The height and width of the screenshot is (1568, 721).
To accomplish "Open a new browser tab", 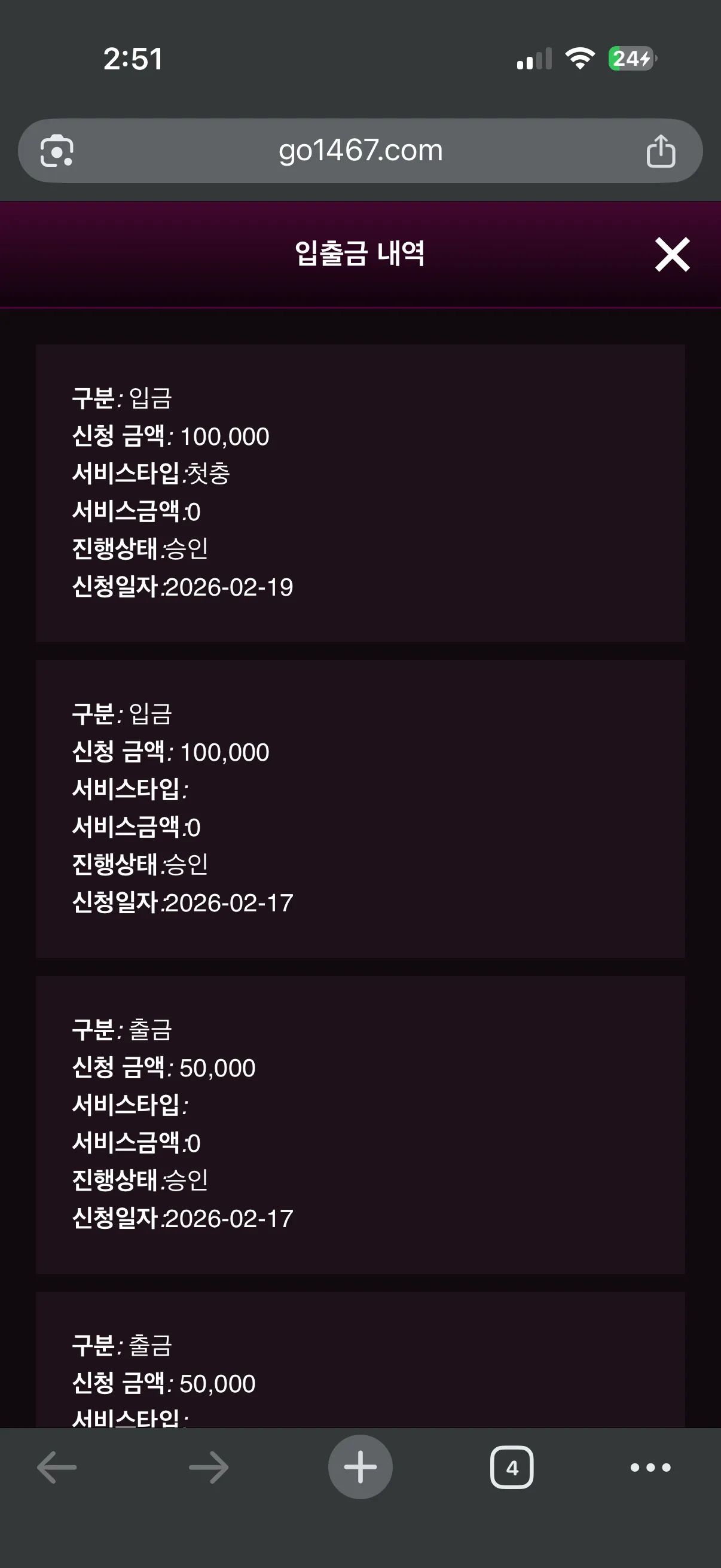I will tap(360, 1467).
